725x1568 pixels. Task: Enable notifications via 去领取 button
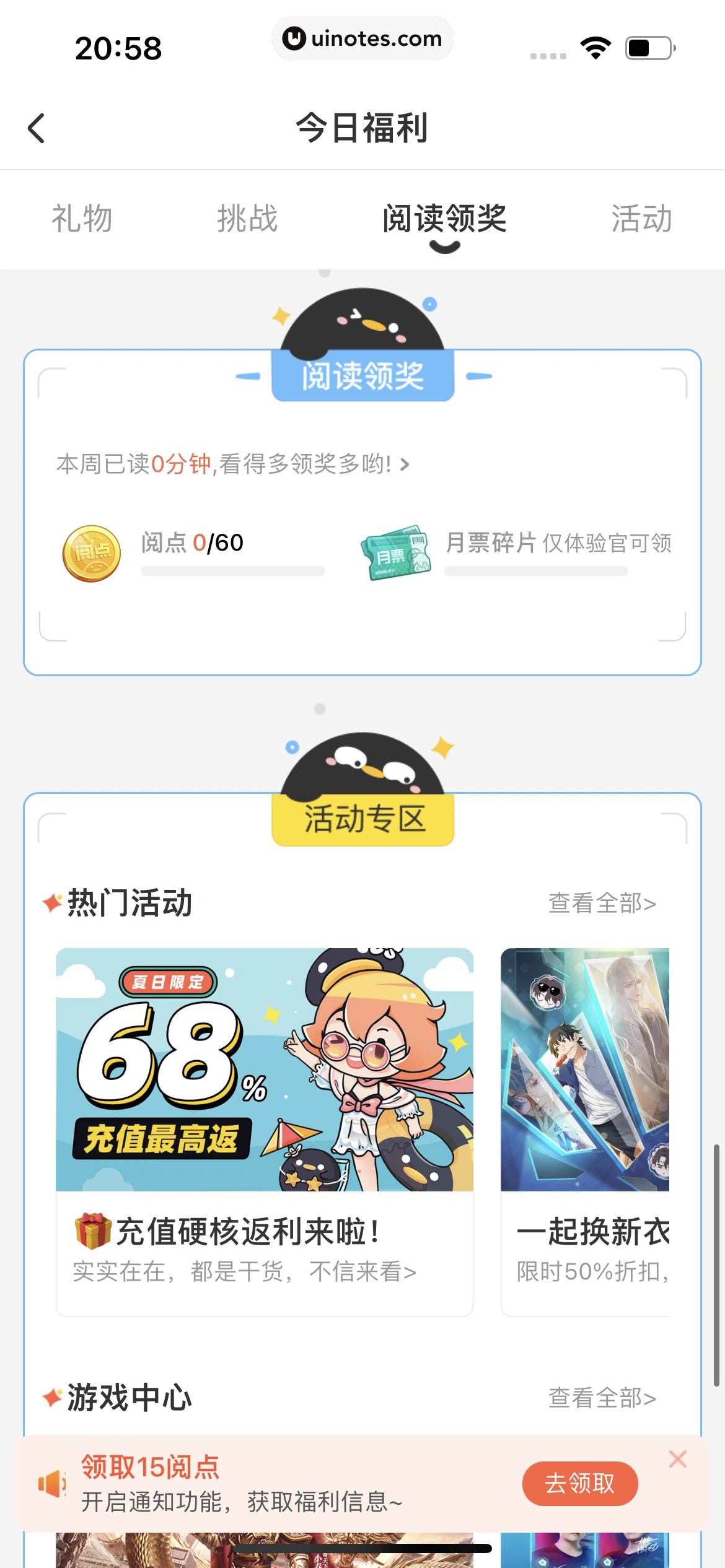coord(580,1484)
